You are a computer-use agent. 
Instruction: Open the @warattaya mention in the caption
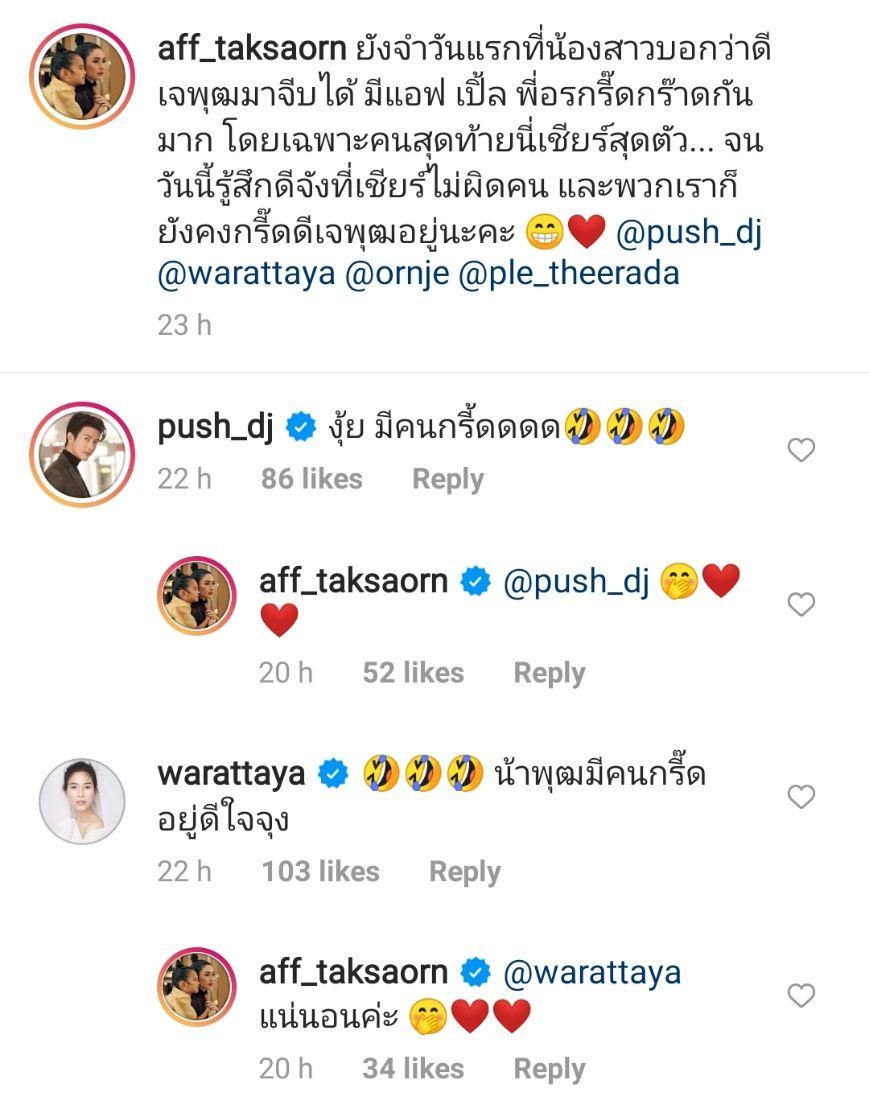[246, 273]
